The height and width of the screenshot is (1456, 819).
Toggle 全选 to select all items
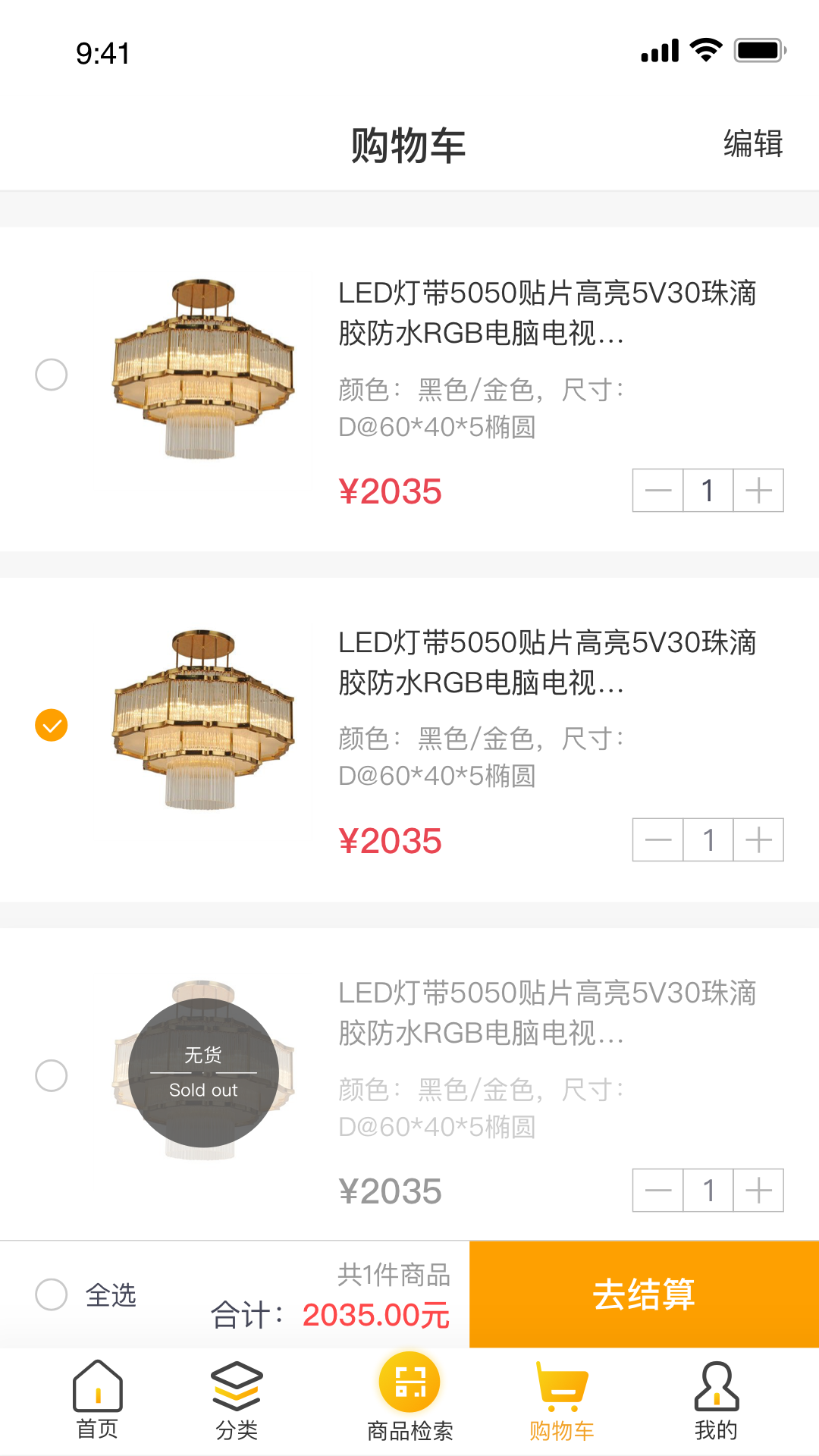(52, 1294)
